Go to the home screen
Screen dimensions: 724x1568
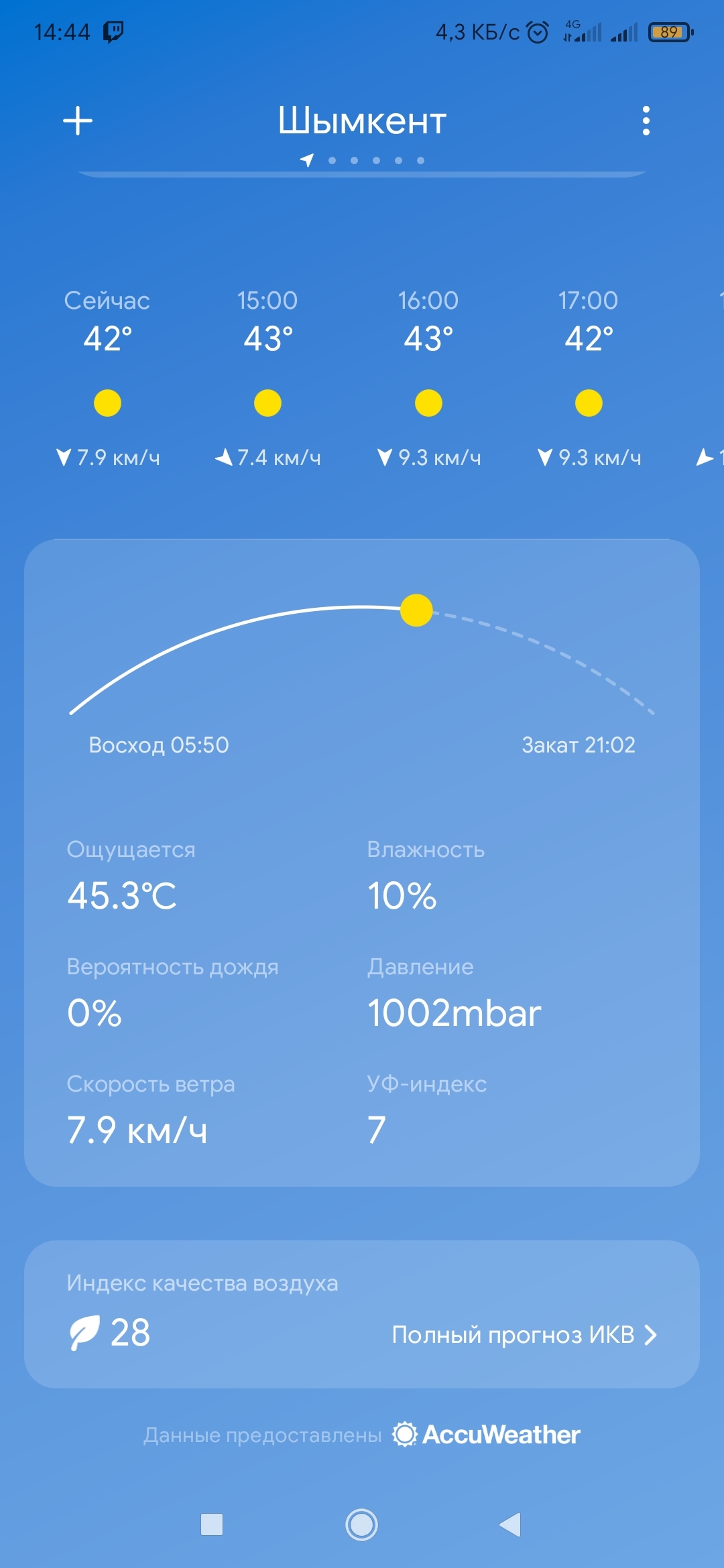coord(361,1524)
